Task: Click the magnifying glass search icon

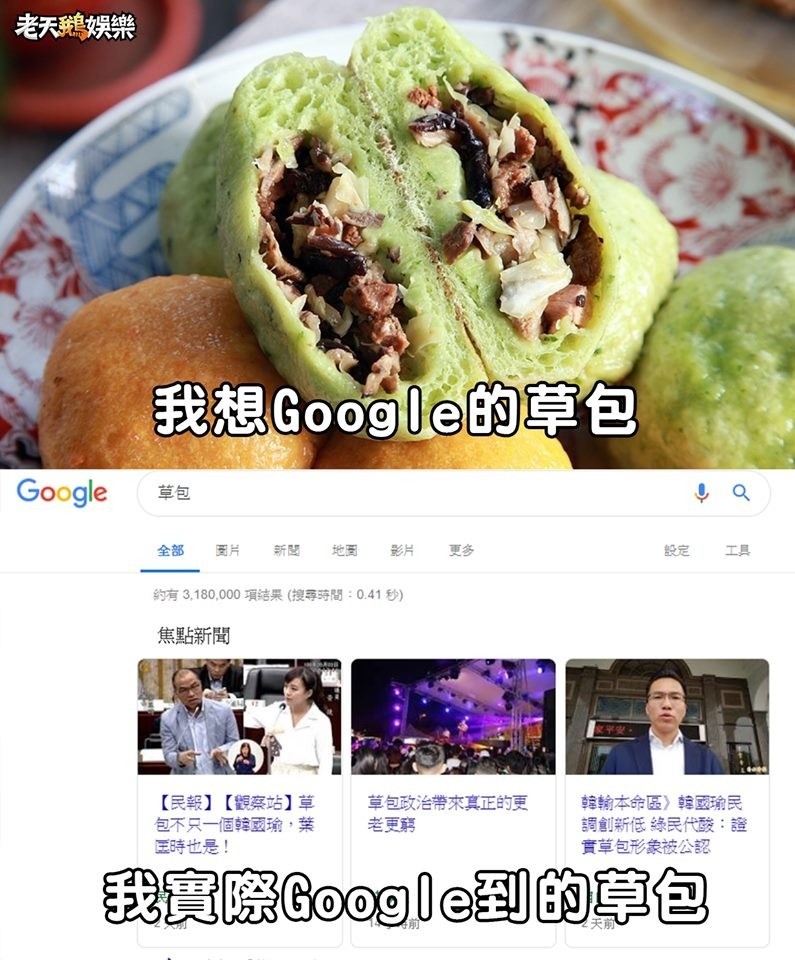Action: (740, 492)
